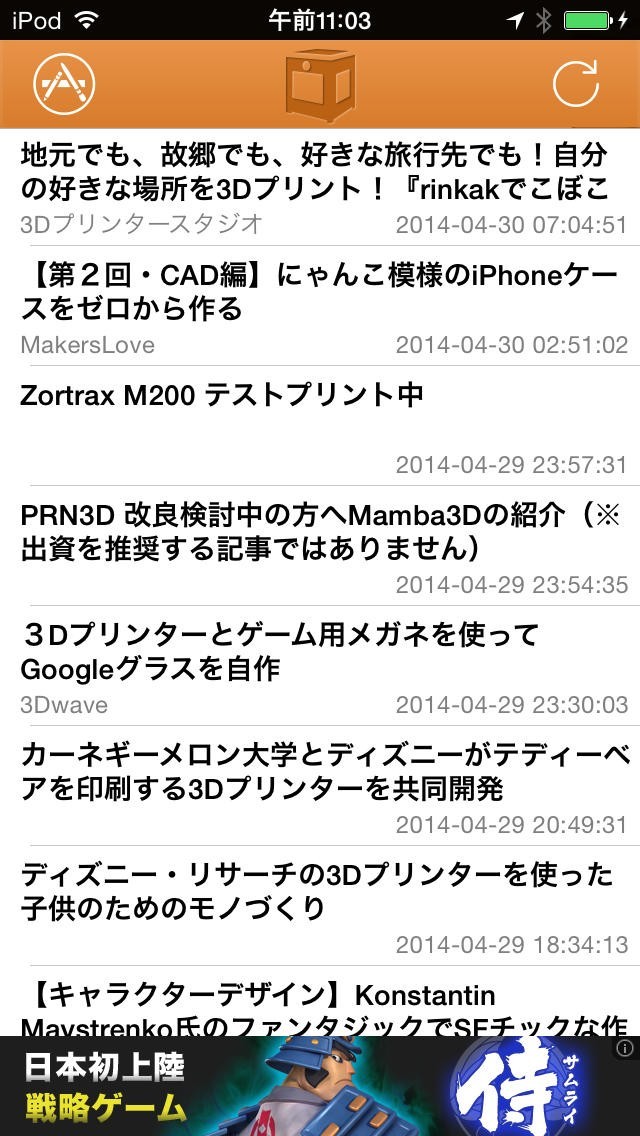640x1136 pixels.
Task: View the Disney Research kids' making article
Action: pos(320,906)
